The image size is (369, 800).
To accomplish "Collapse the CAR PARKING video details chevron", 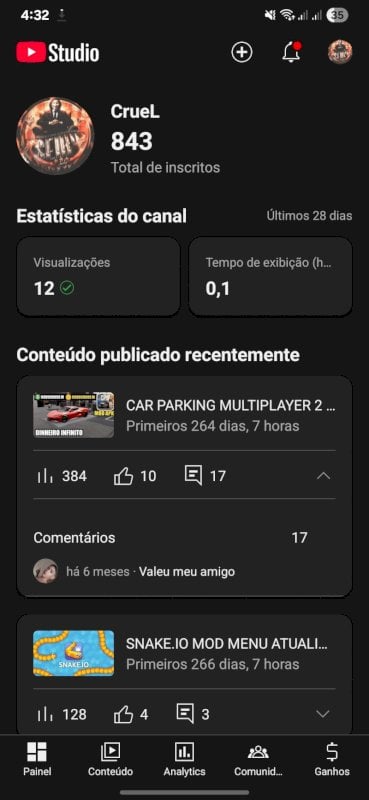I will coord(324,476).
